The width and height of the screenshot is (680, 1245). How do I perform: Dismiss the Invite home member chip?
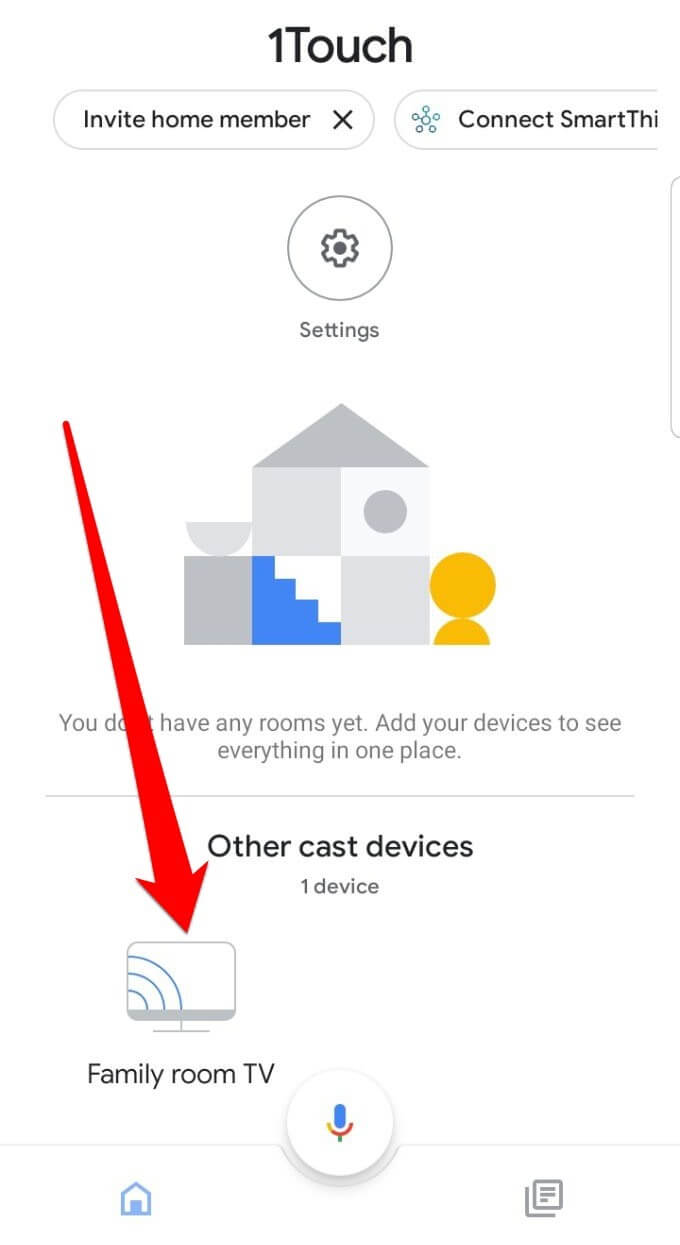(x=342, y=120)
